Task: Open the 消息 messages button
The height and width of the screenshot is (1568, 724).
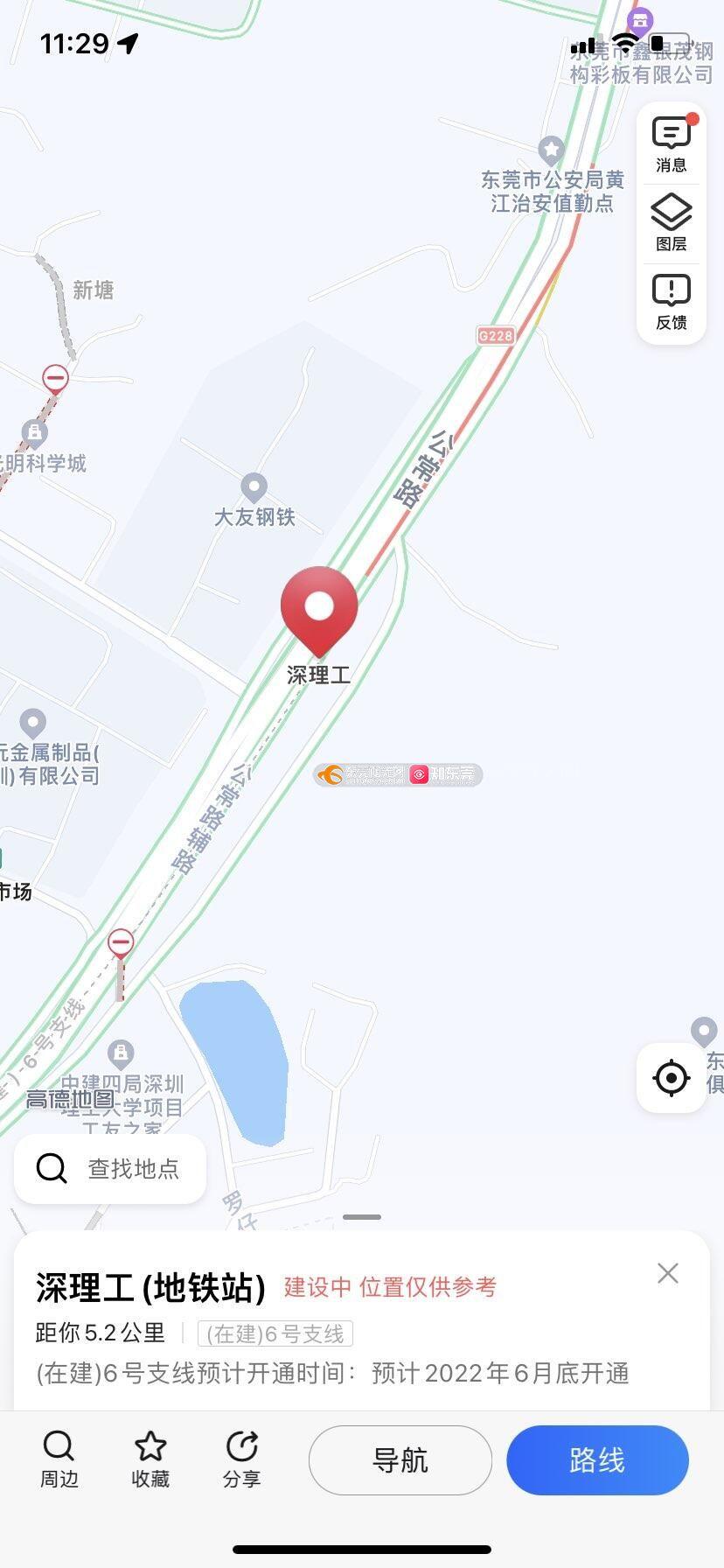Action: tap(671, 145)
